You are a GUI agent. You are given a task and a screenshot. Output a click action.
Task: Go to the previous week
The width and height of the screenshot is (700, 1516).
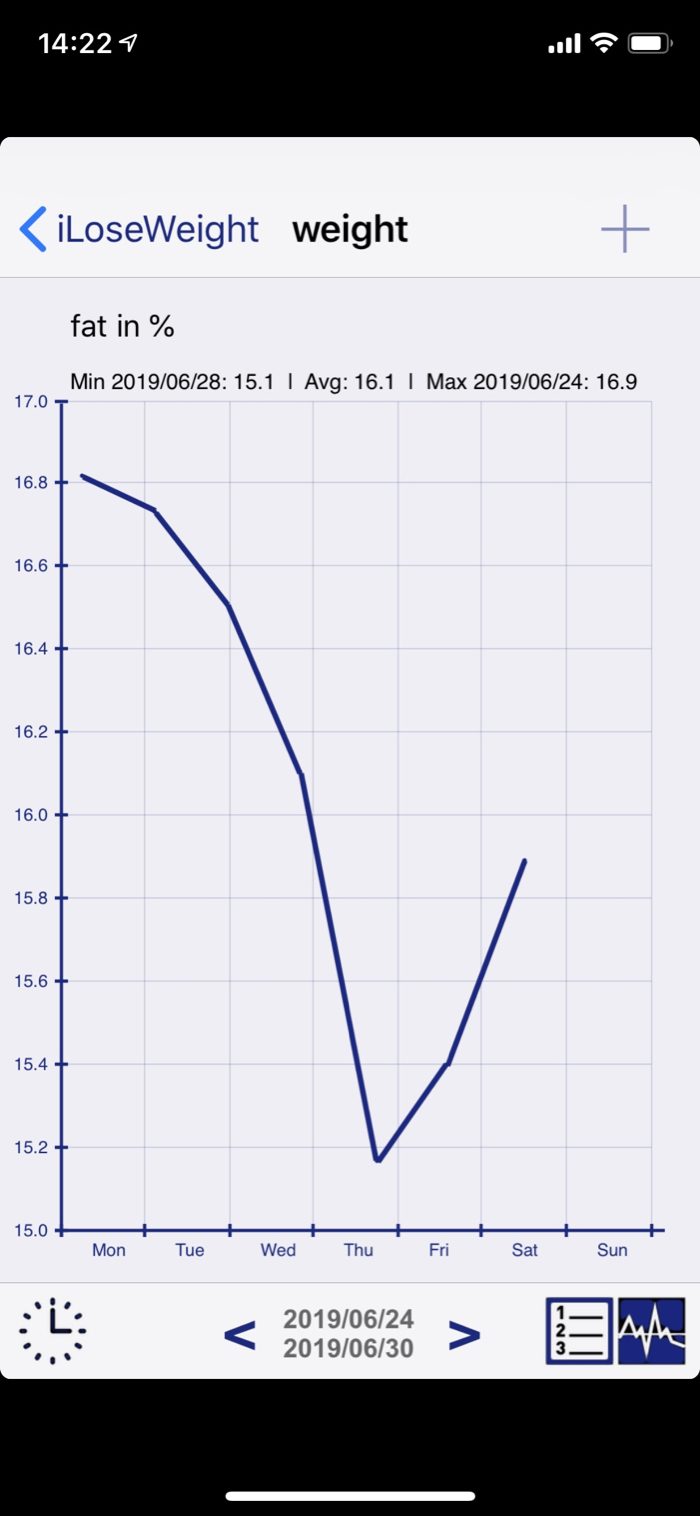[x=239, y=1334]
